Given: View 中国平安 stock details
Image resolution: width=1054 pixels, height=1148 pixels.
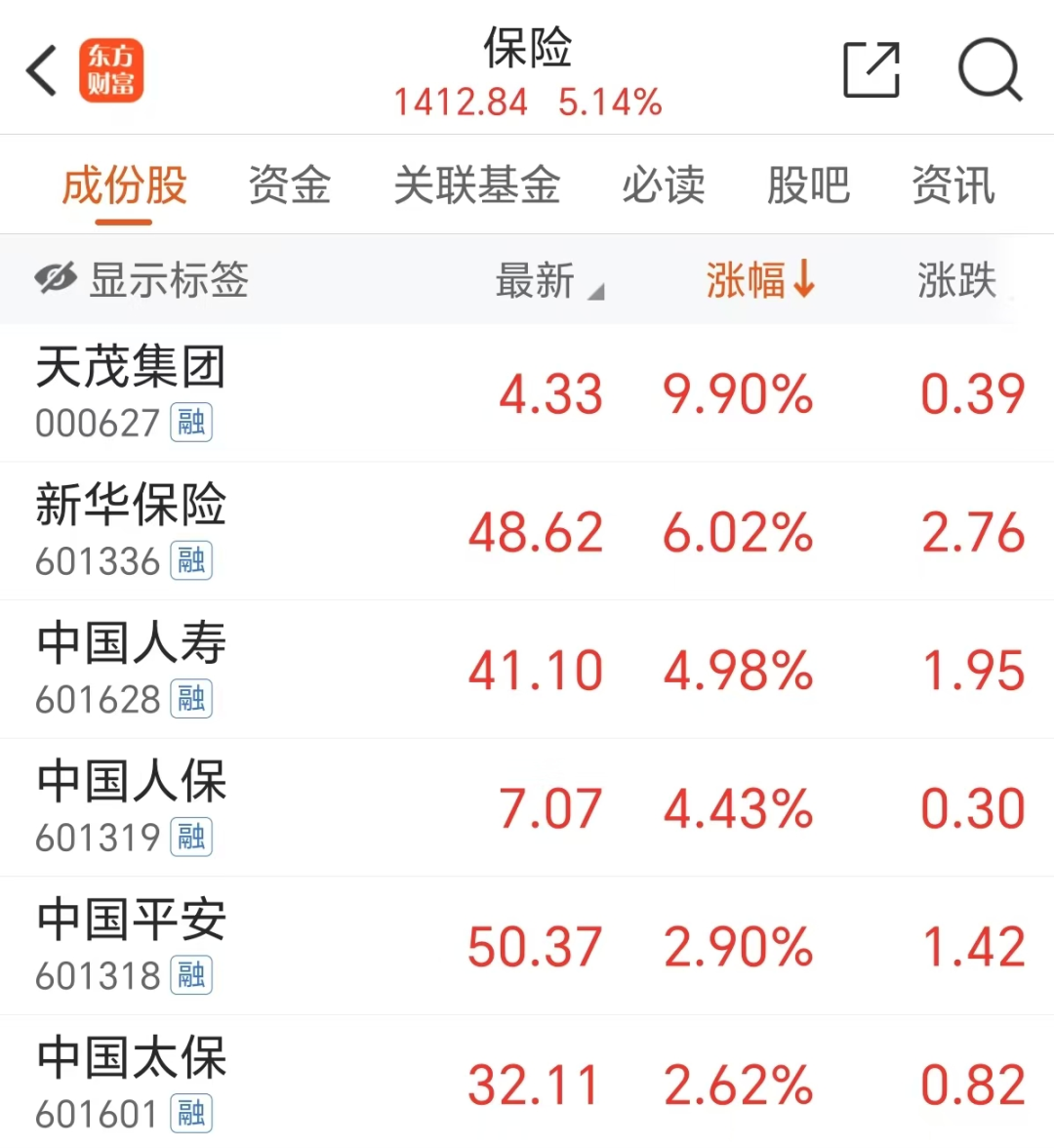Looking at the screenshot, I should tap(132, 945).
